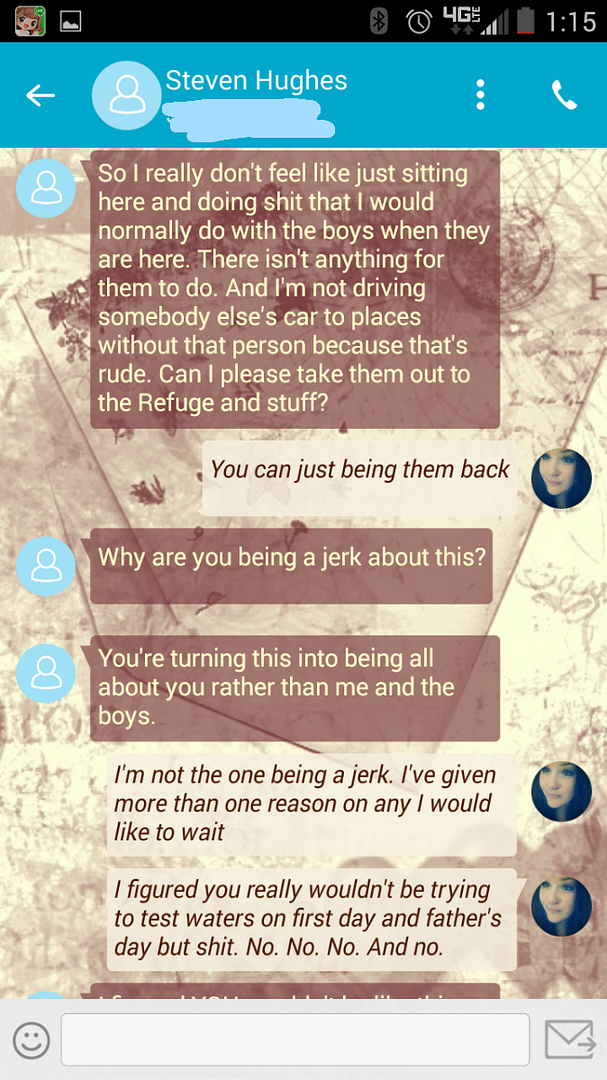607x1080 pixels.
Task: Go back using the arrow
Action: 40,95
